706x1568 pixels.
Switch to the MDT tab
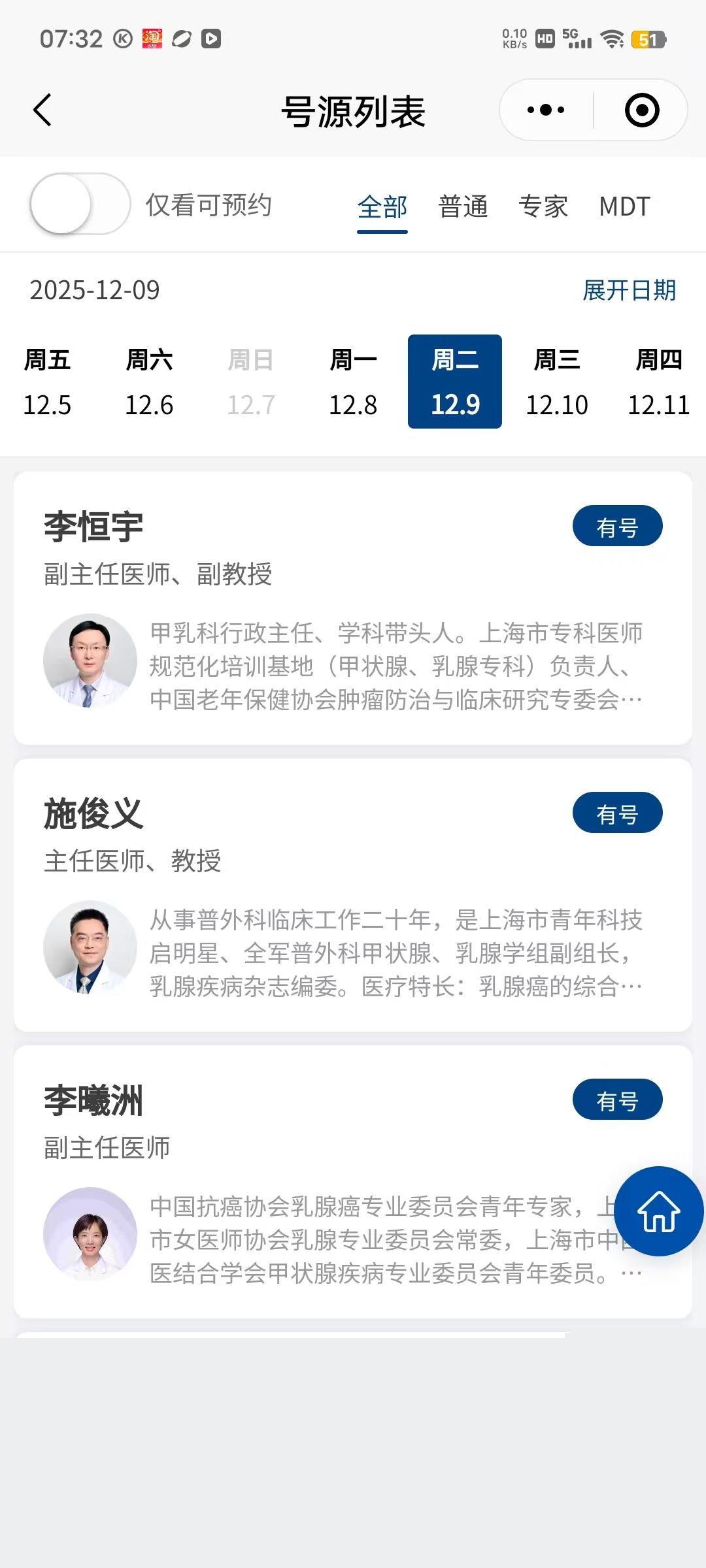point(624,207)
